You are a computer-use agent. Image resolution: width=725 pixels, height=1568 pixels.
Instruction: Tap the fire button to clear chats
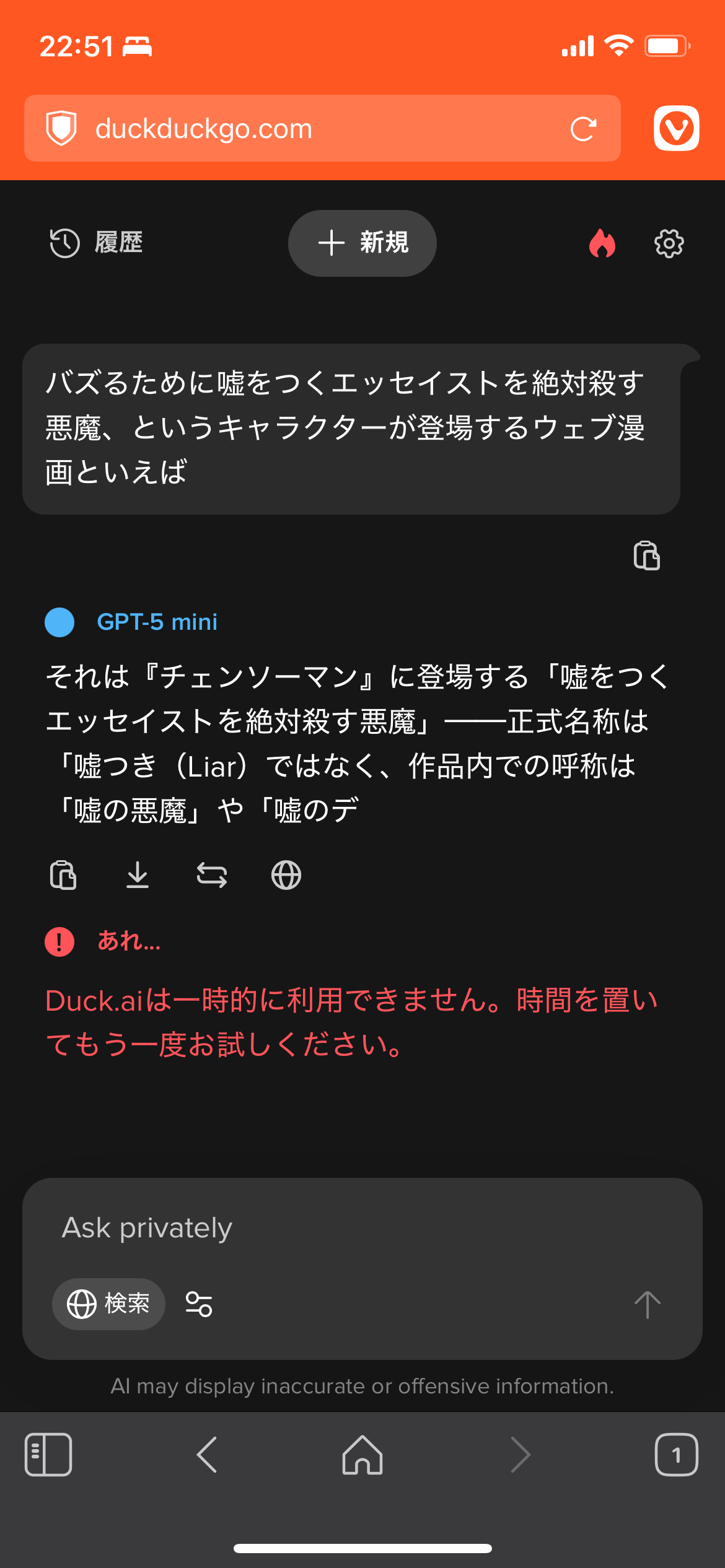(x=602, y=243)
